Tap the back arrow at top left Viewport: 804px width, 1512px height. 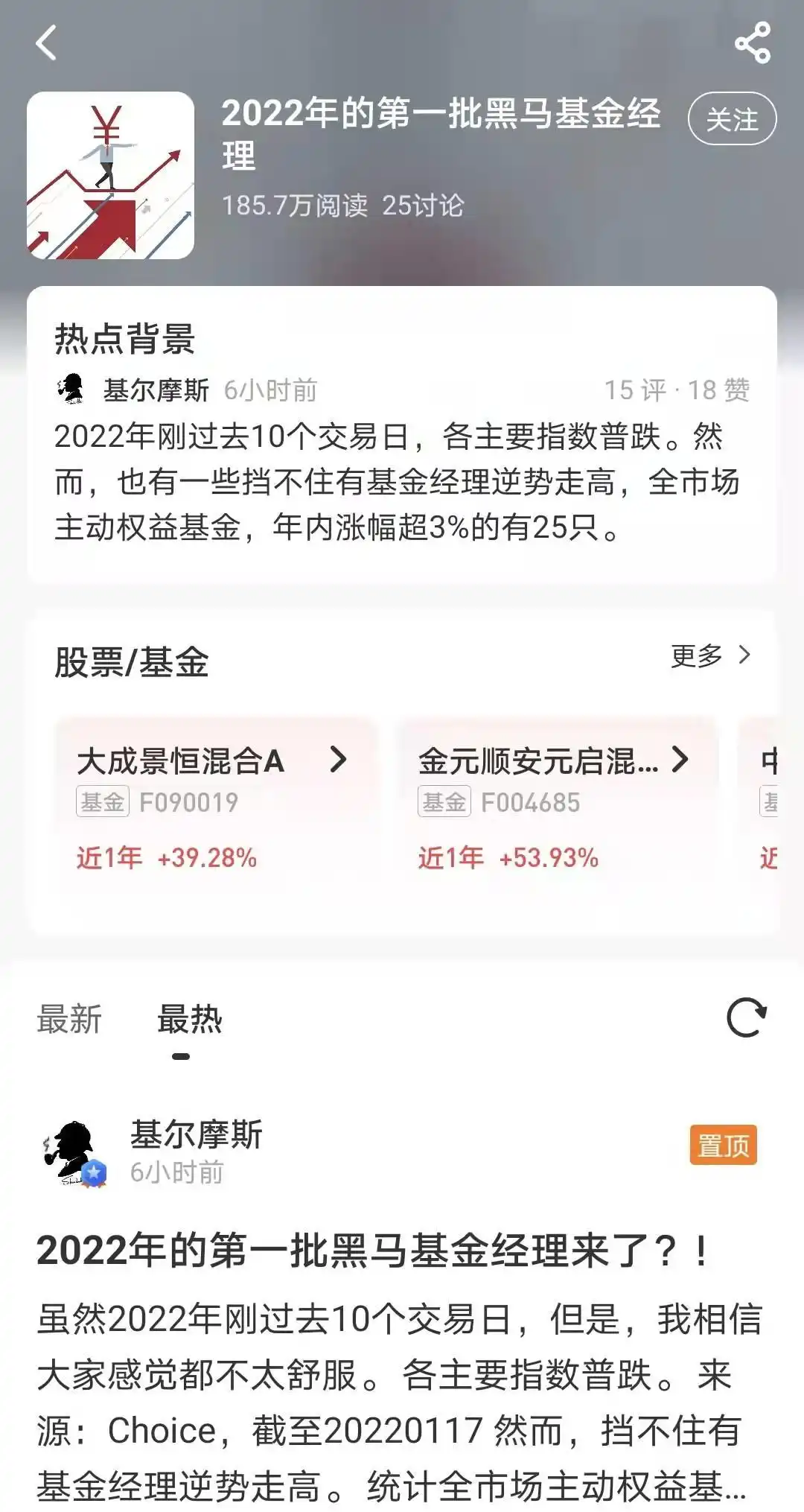45,41
